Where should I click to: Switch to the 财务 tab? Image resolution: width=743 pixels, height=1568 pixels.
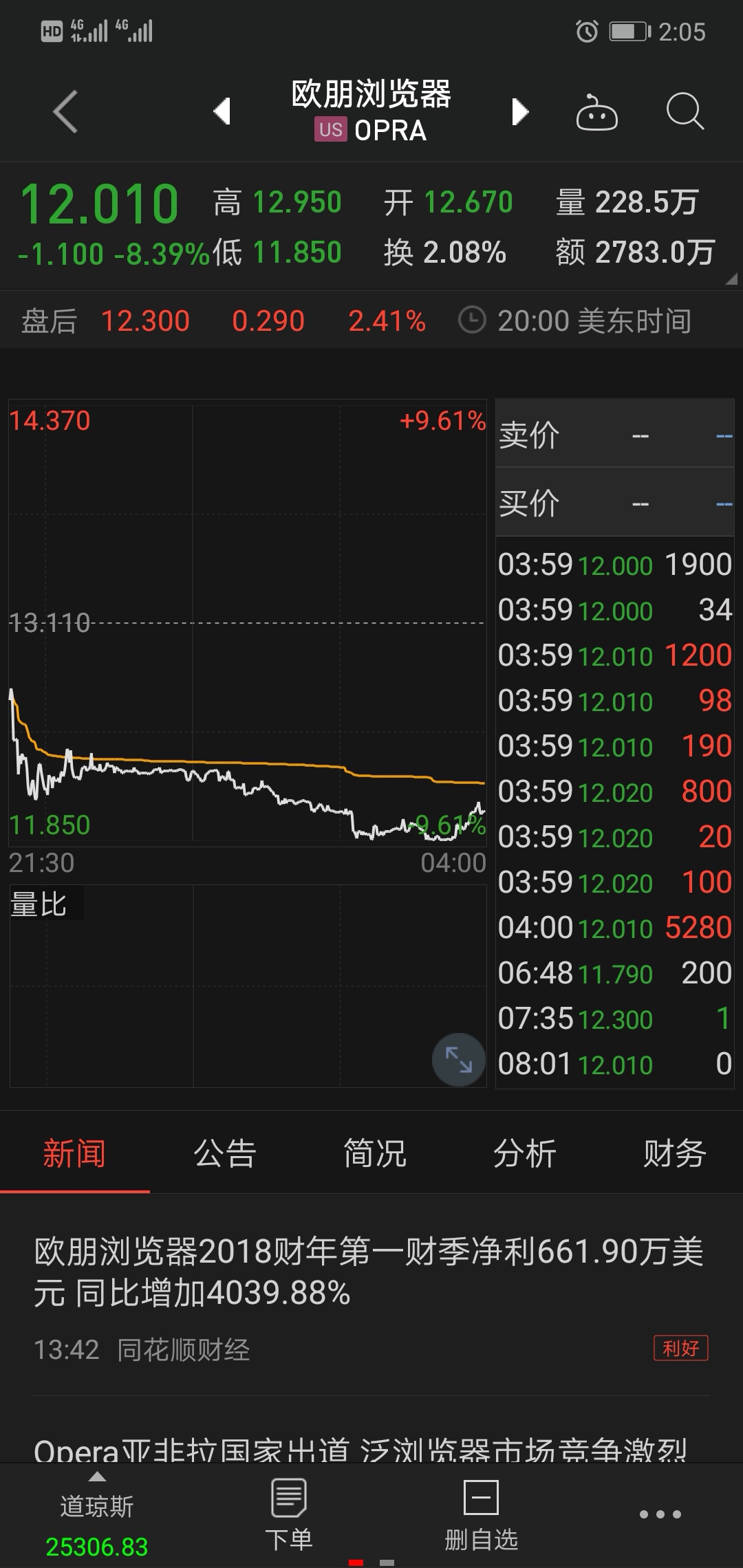click(x=674, y=1154)
